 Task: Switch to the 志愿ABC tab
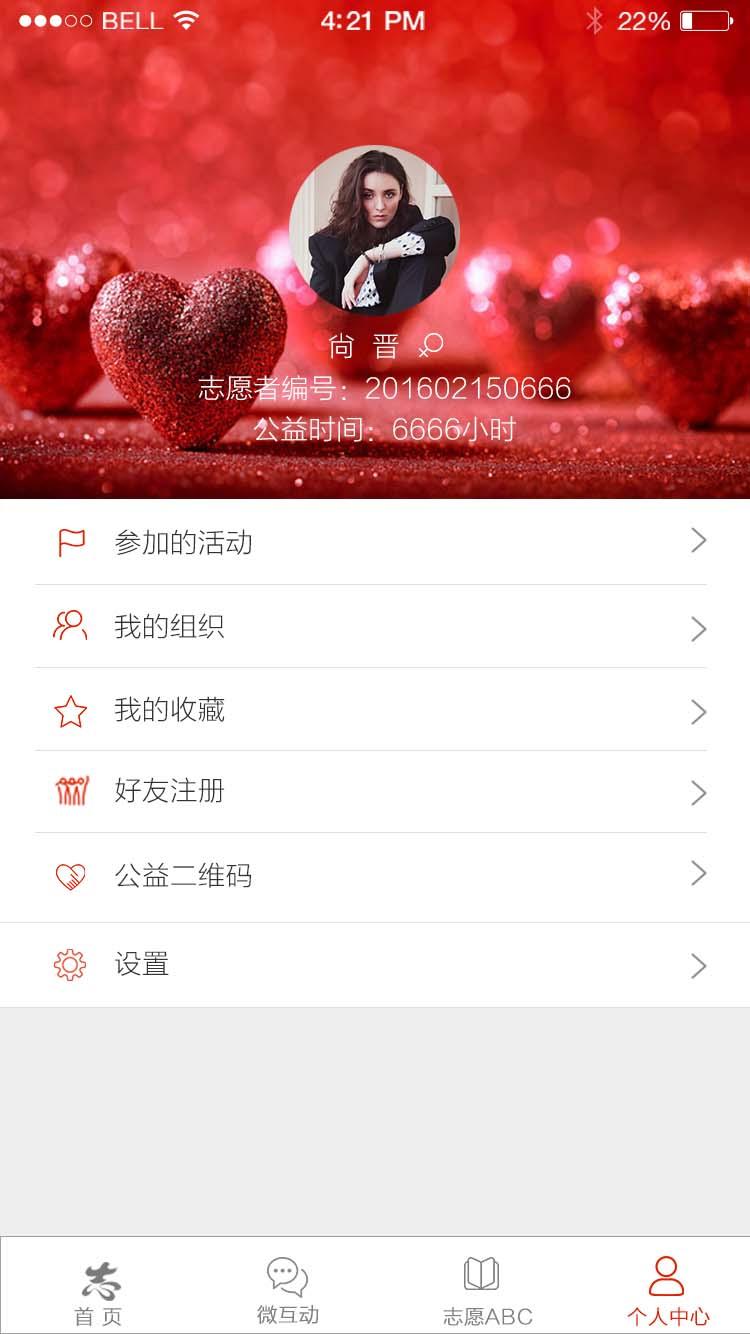click(486, 1292)
